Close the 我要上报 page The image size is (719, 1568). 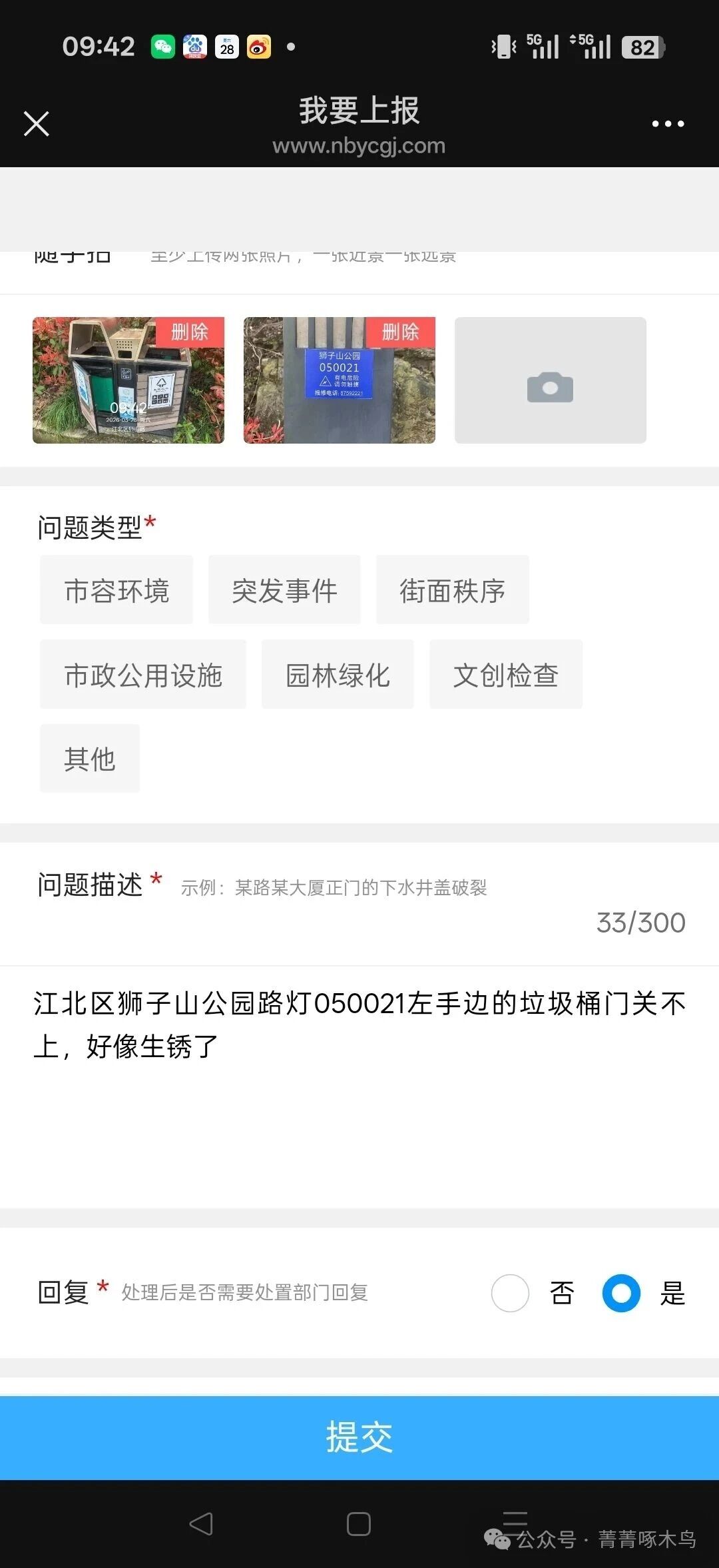click(37, 123)
